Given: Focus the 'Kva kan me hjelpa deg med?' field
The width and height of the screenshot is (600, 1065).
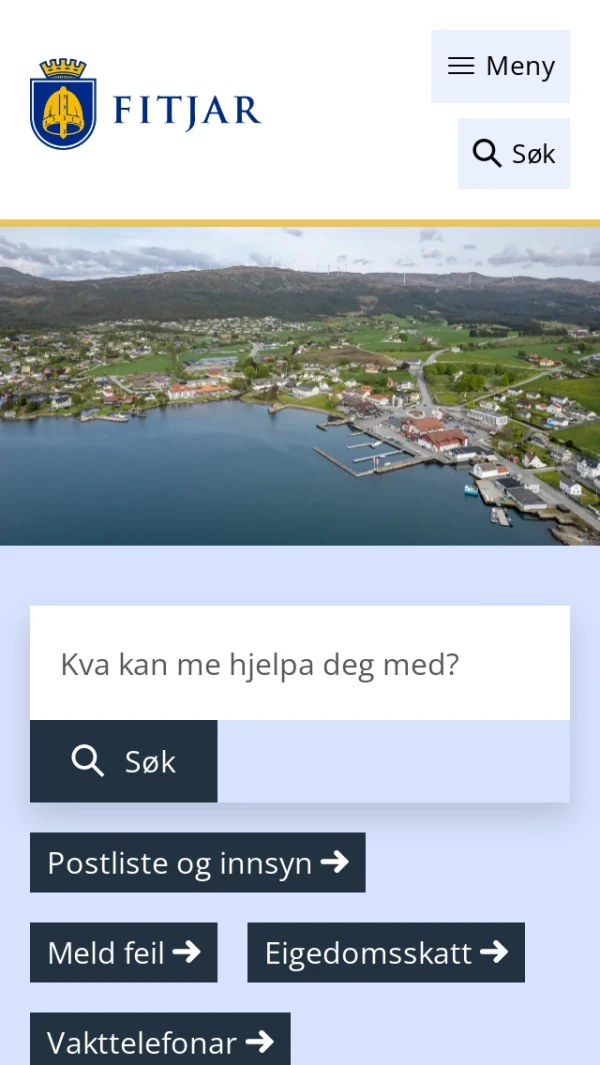Looking at the screenshot, I should [x=300, y=664].
